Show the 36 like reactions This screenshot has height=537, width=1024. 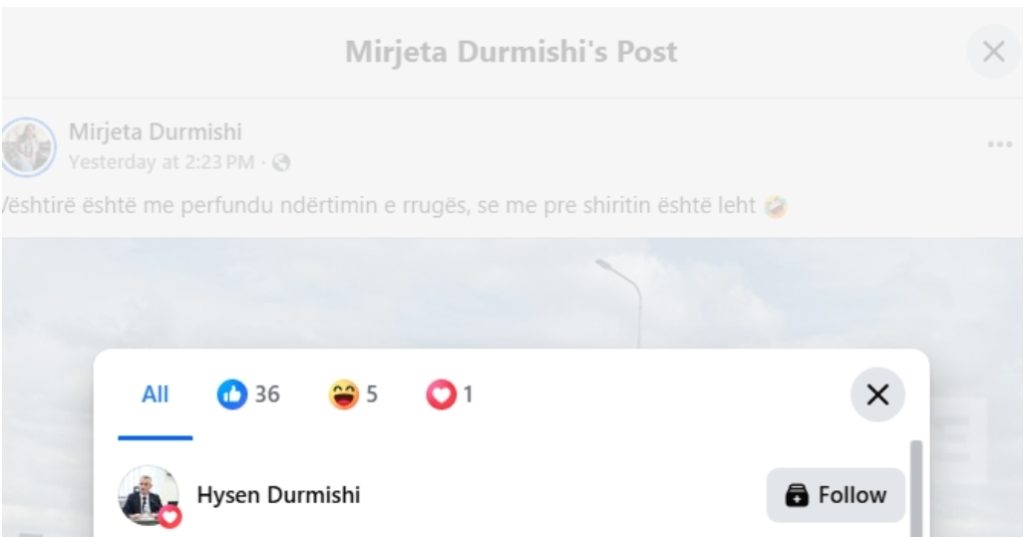point(249,395)
